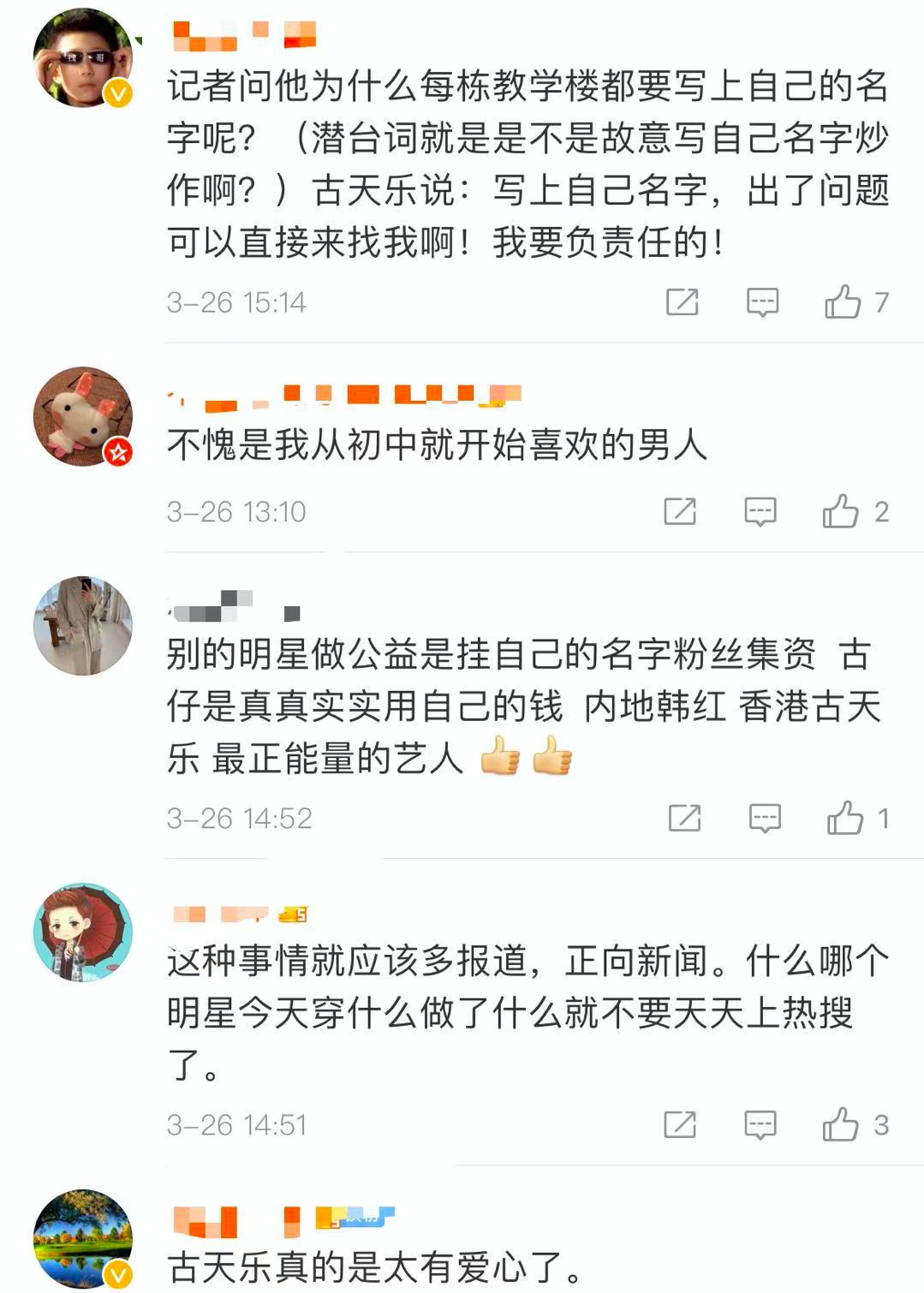Screen dimensions: 924x1293
Task: Repost the comment posted at 3-26 15:14
Action: pyautogui.click(x=683, y=302)
